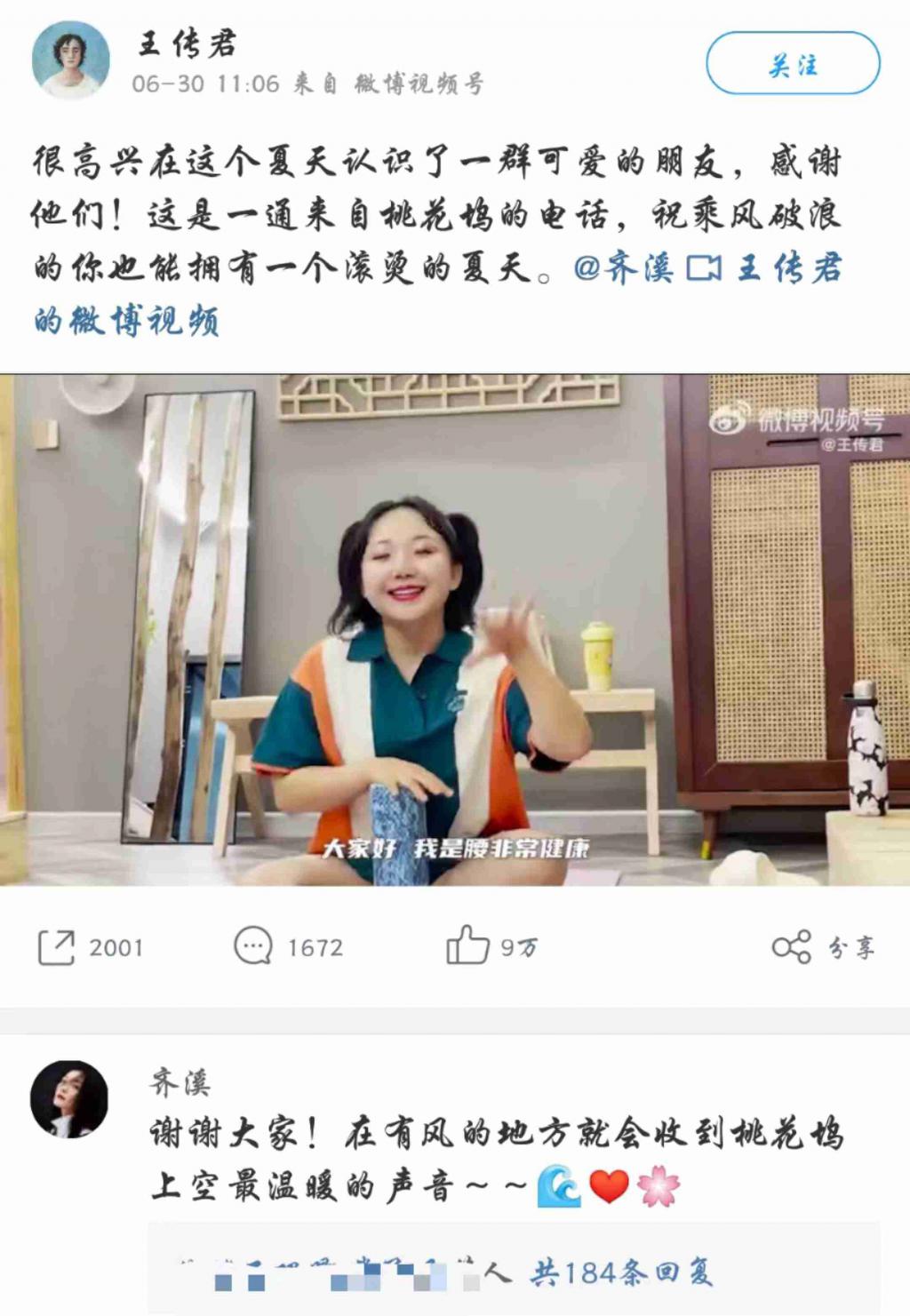Image resolution: width=910 pixels, height=1316 pixels.
Task: Share this post via 分享
Action: pos(823,947)
